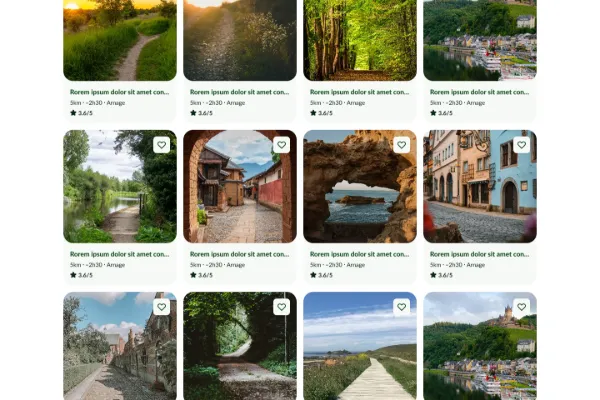Favorite the sea rock arch card
The height and width of the screenshot is (400, 600).
pos(401,145)
